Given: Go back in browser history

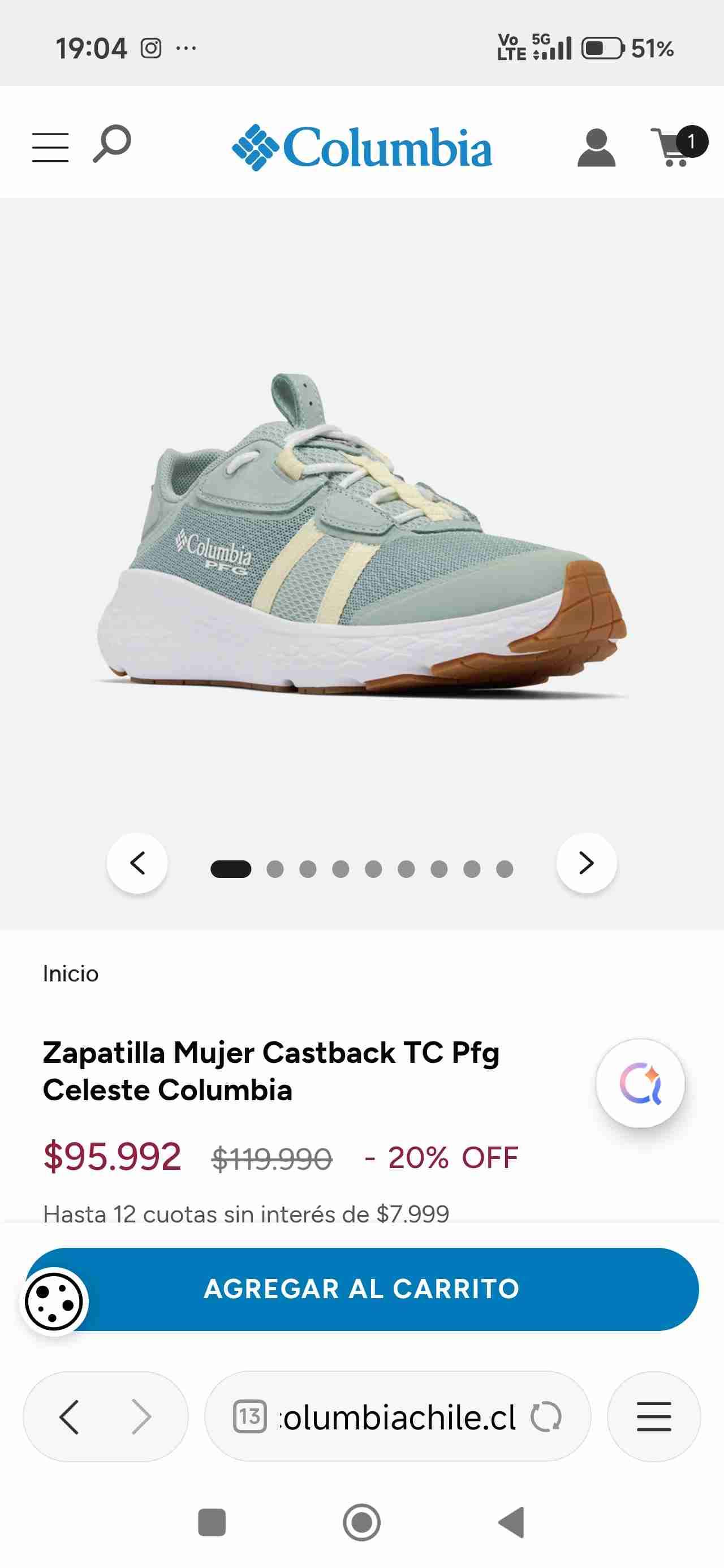Looking at the screenshot, I should point(70,1417).
